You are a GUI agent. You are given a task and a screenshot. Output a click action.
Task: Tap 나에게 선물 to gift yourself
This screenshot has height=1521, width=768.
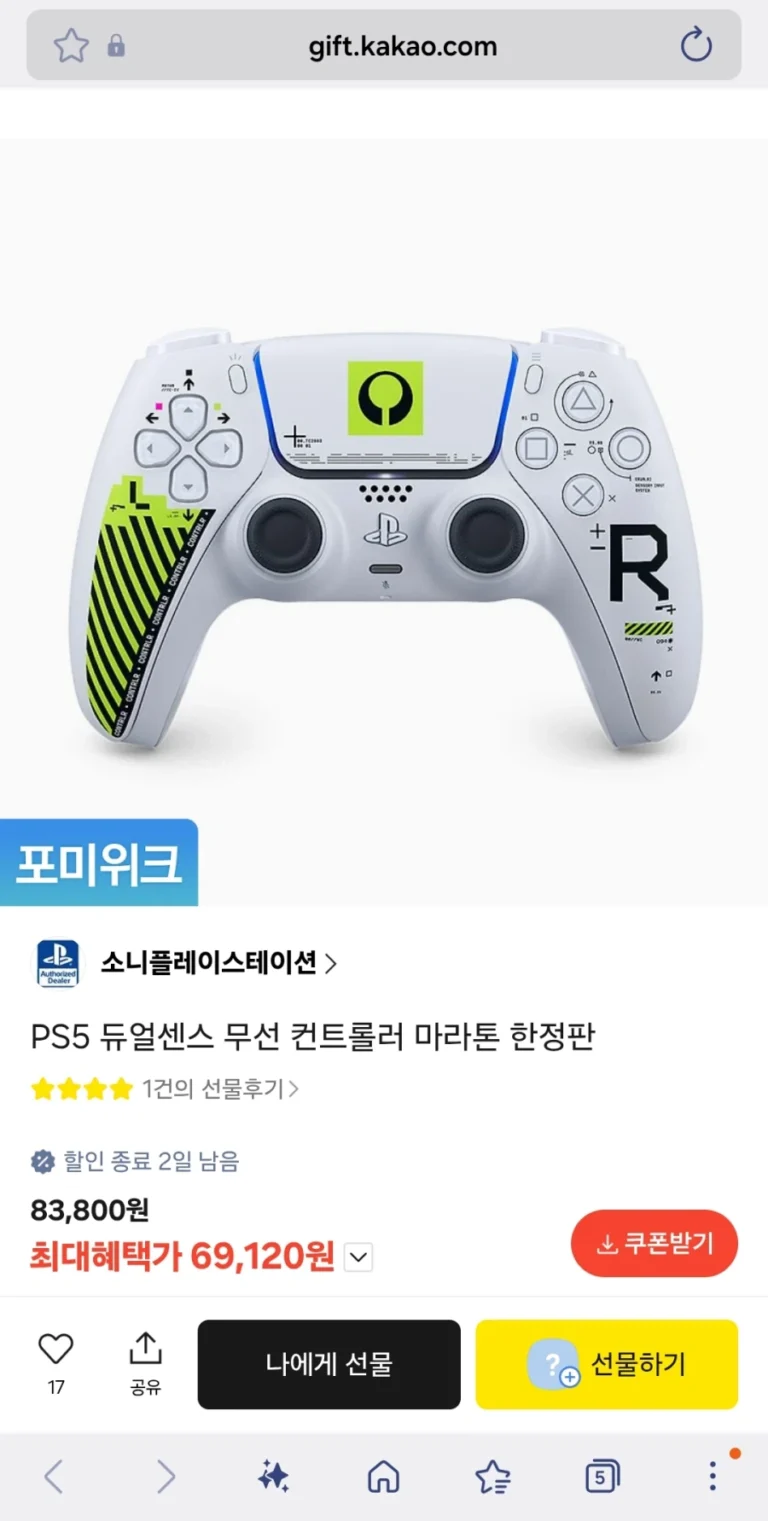pos(329,1364)
